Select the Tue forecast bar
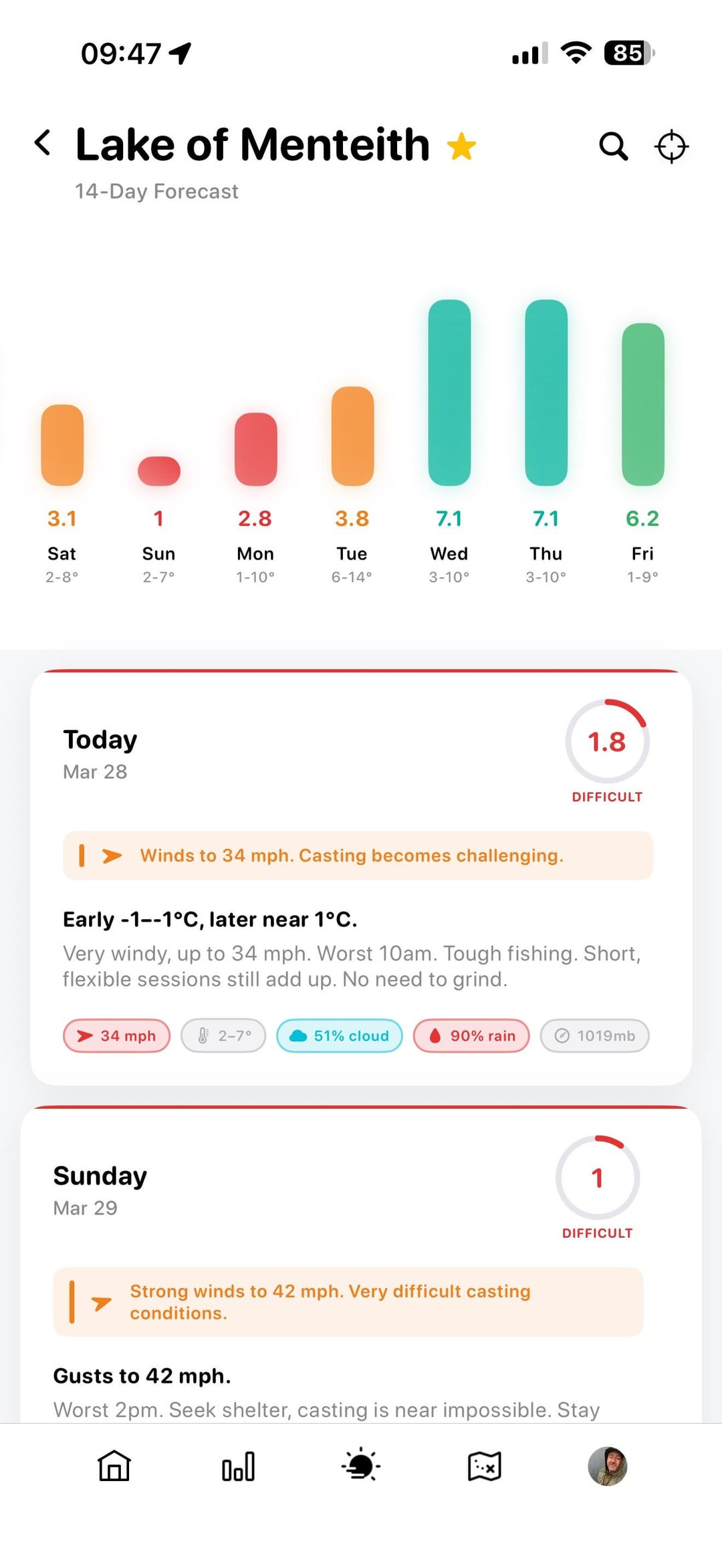 [352, 436]
